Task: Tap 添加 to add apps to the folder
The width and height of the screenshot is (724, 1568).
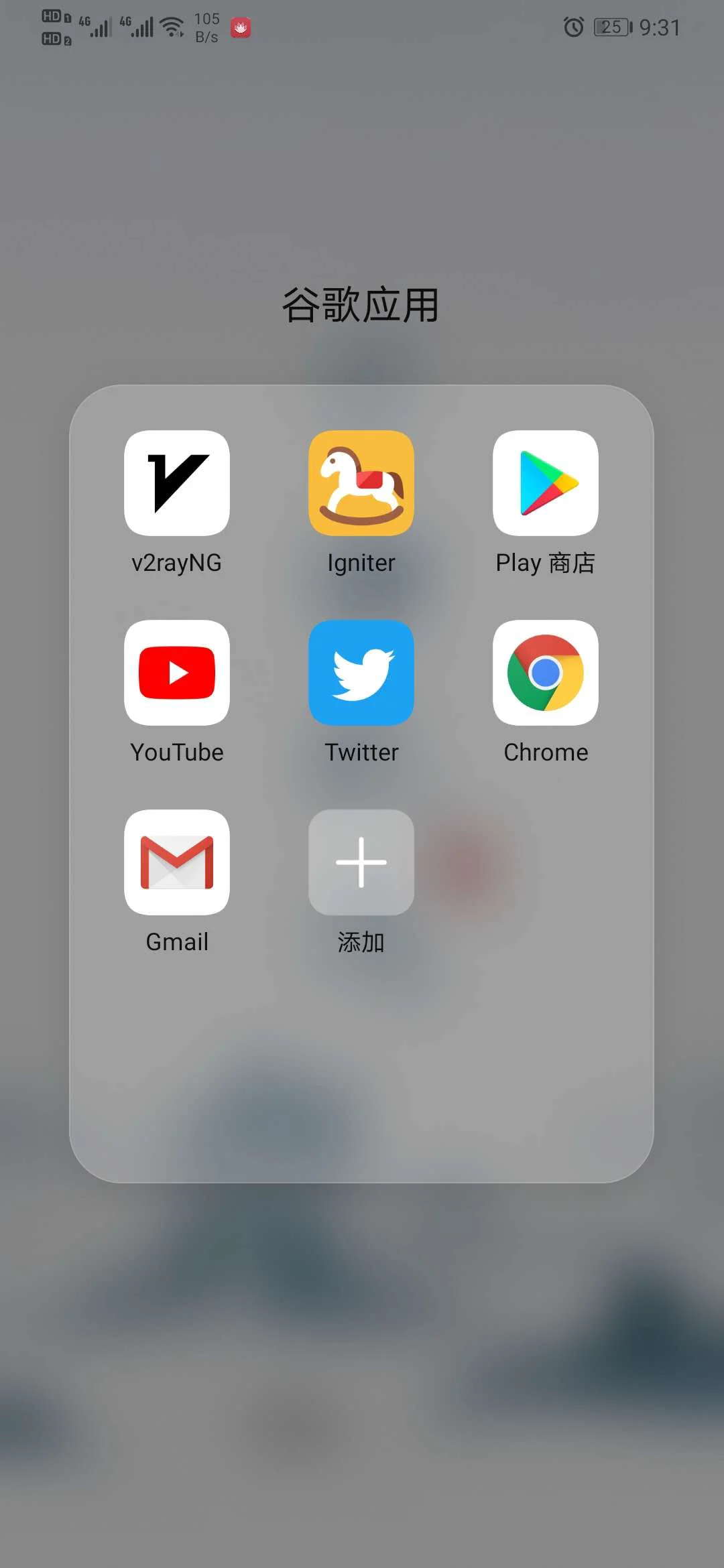Action: pos(361,862)
